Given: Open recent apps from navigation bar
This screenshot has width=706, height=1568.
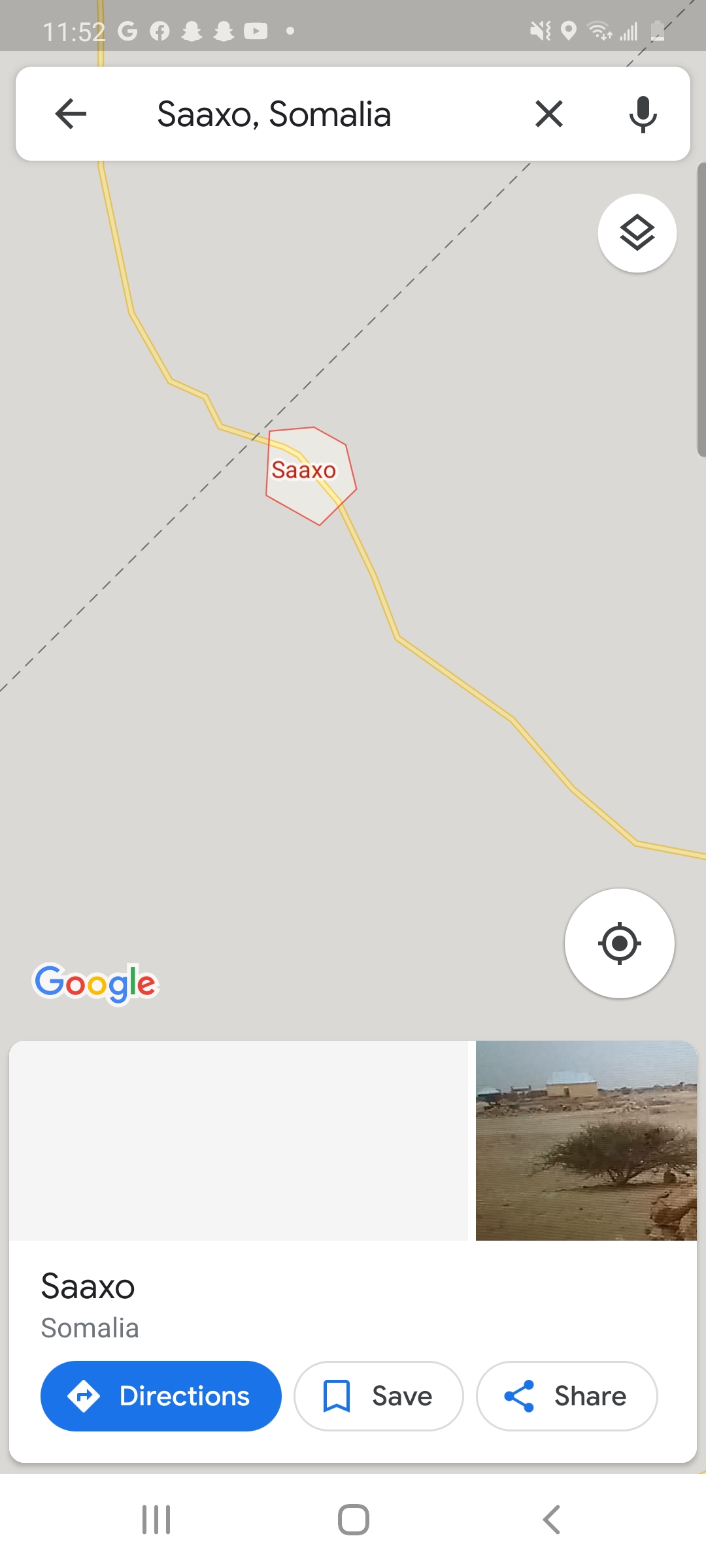Looking at the screenshot, I should [x=156, y=1520].
